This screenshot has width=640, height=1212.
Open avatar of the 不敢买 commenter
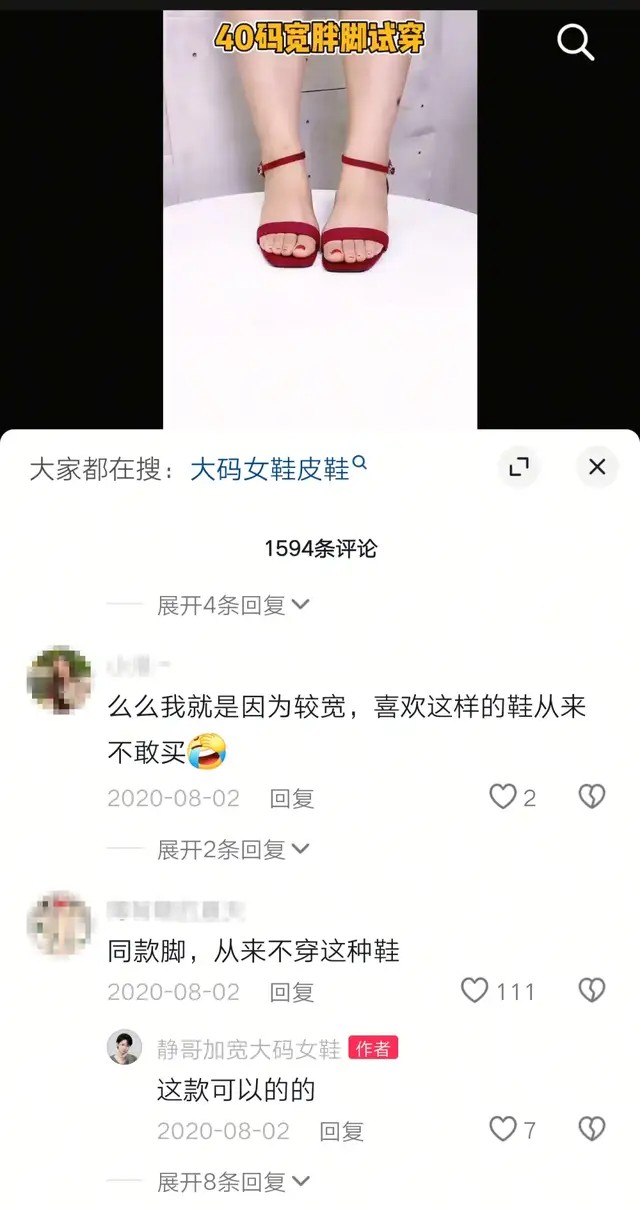(x=59, y=680)
